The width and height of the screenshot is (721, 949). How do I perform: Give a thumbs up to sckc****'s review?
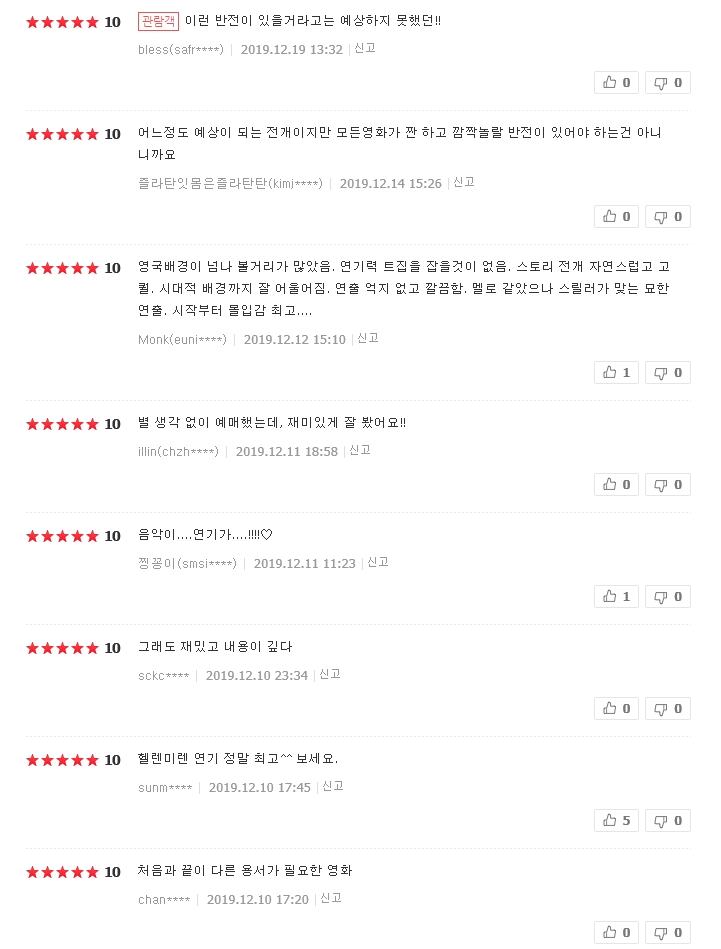pyautogui.click(x=616, y=709)
